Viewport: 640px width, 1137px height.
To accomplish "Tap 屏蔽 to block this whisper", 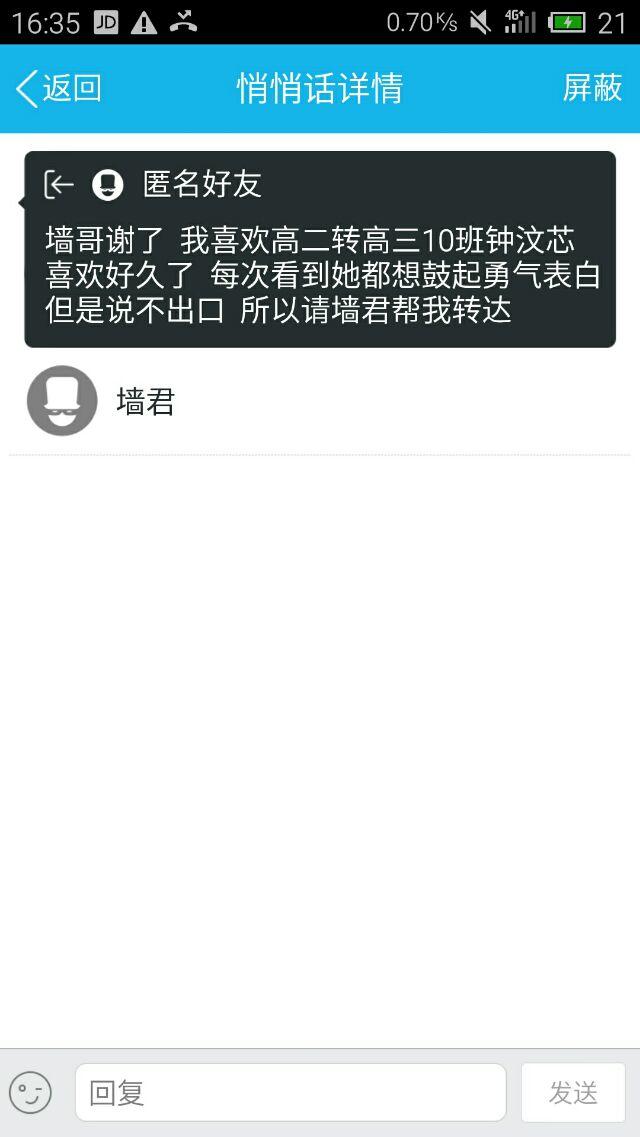I will (x=592, y=88).
